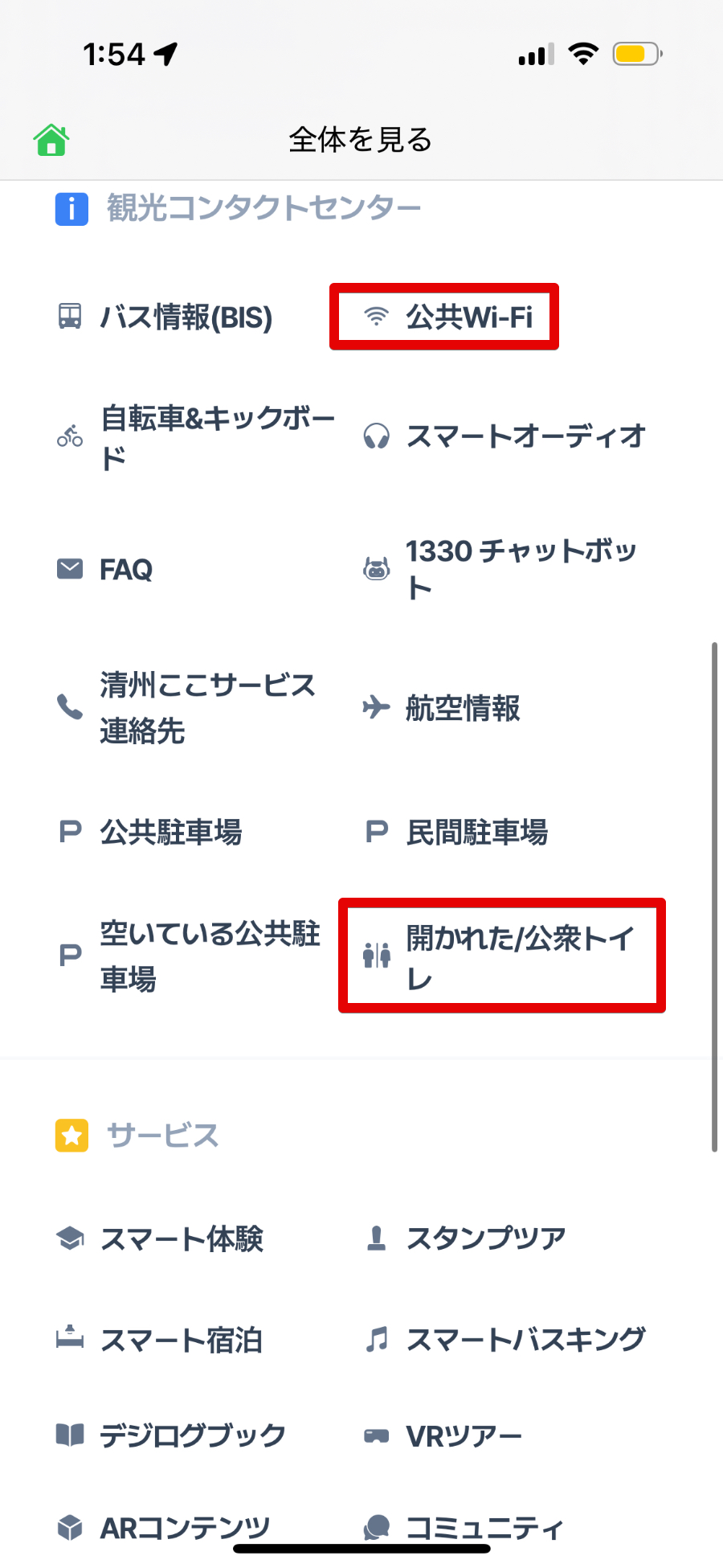View 航空情報
723x1568 pixels.
[x=463, y=708]
